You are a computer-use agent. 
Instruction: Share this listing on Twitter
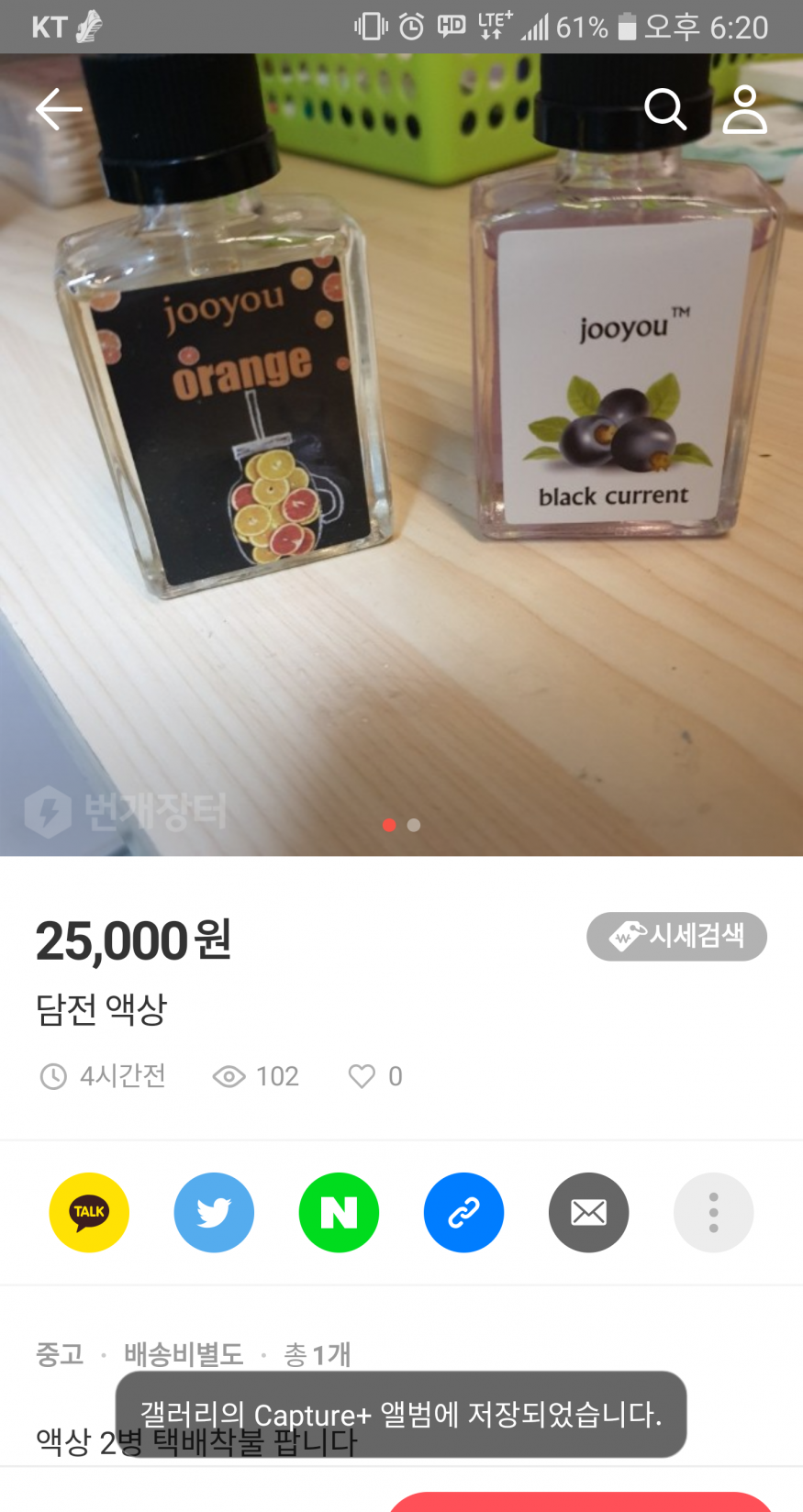214,1212
